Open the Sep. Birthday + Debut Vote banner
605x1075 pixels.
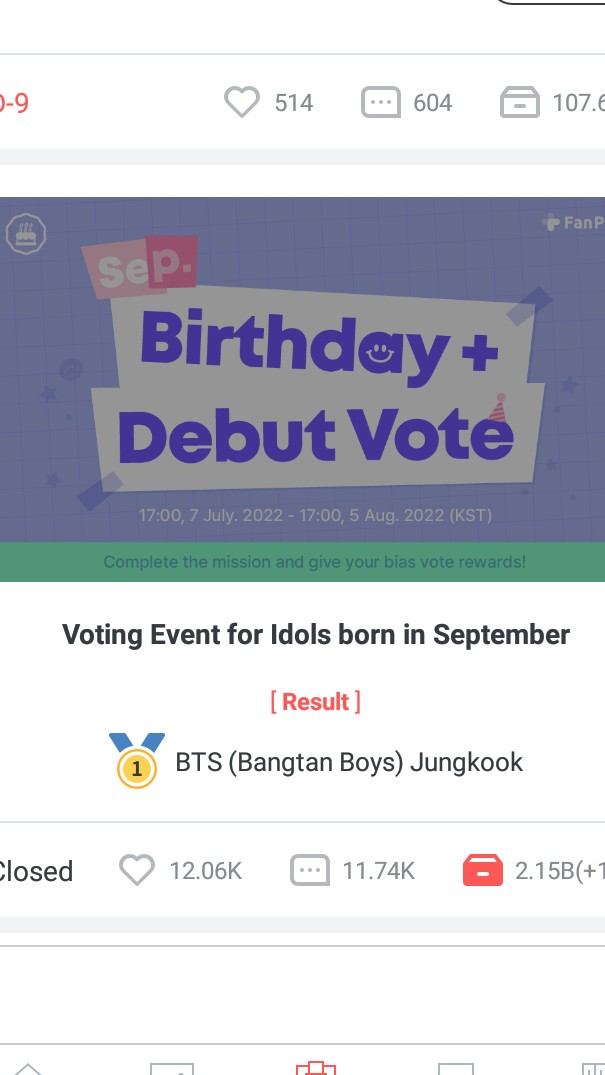point(302,389)
